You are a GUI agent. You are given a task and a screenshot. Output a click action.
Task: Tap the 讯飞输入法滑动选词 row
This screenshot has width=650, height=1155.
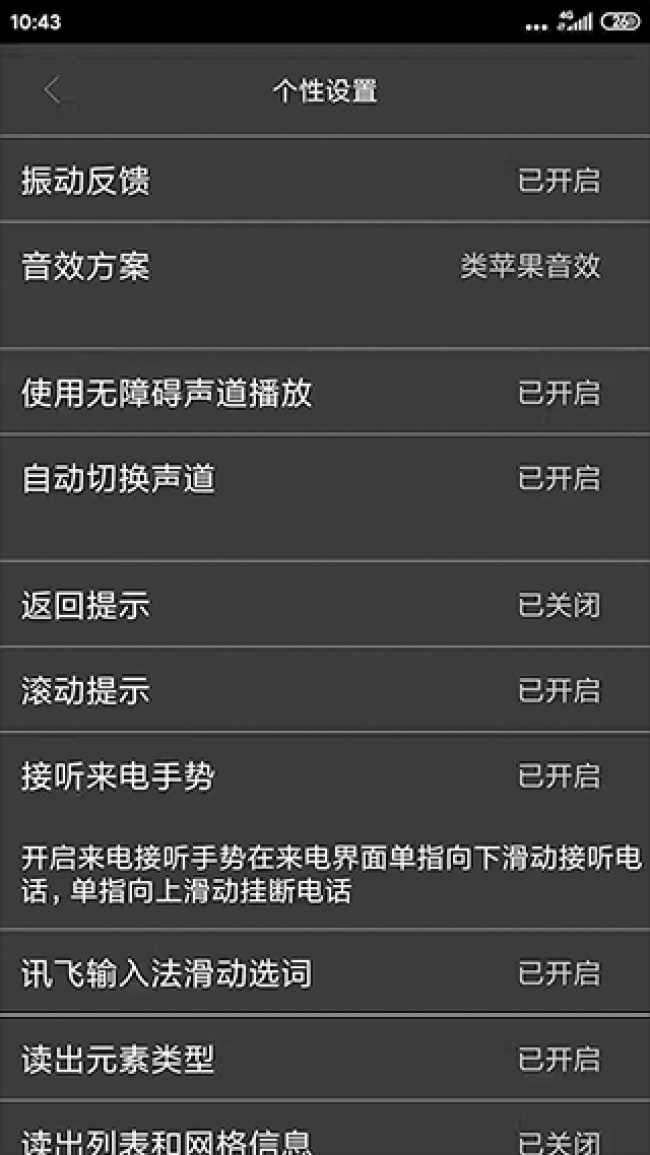325,973
